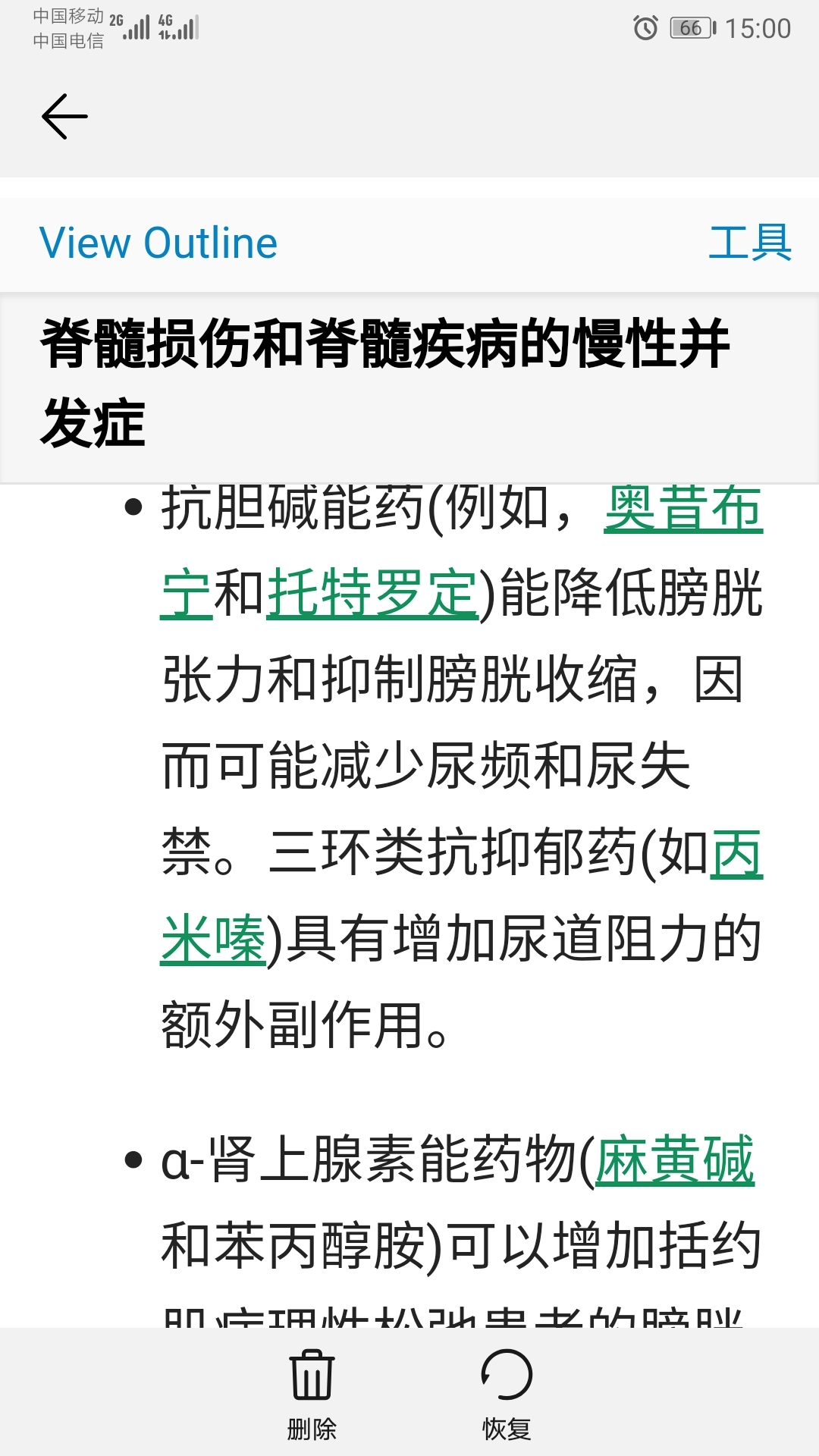Open the 奥昔布宁 drug link
This screenshot has width=819, height=1456.
[682, 508]
